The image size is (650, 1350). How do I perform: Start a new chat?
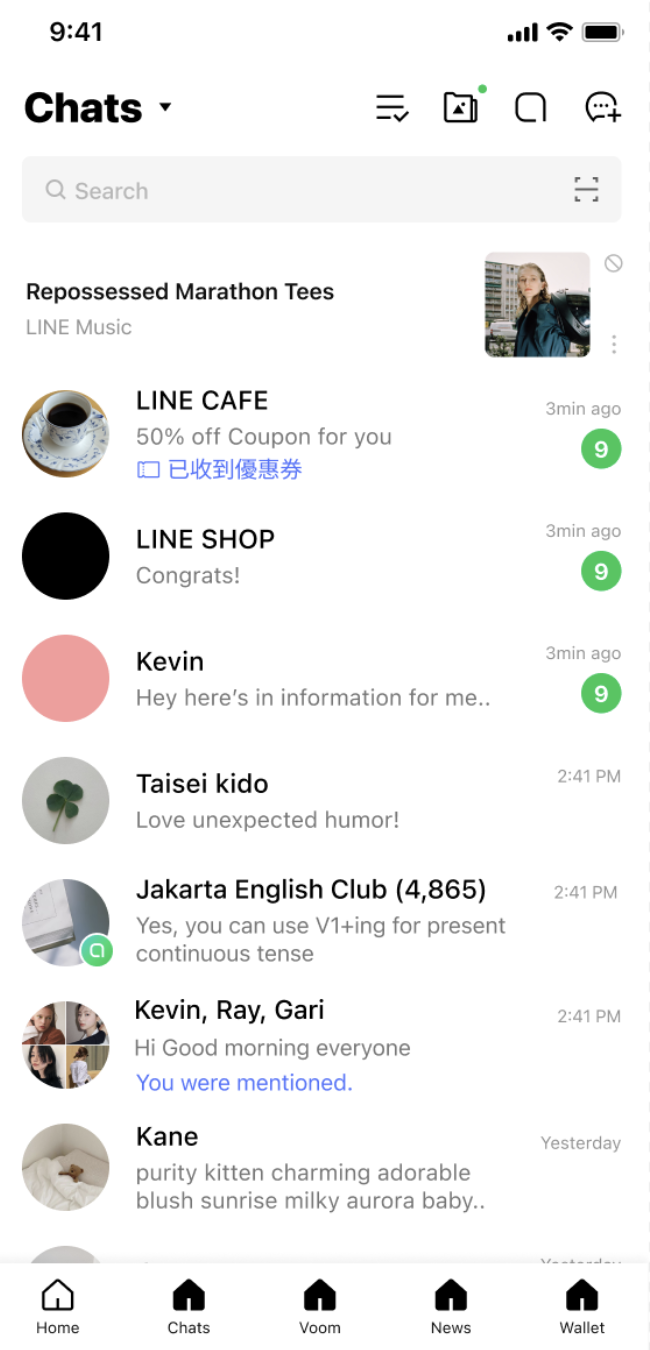[x=602, y=107]
